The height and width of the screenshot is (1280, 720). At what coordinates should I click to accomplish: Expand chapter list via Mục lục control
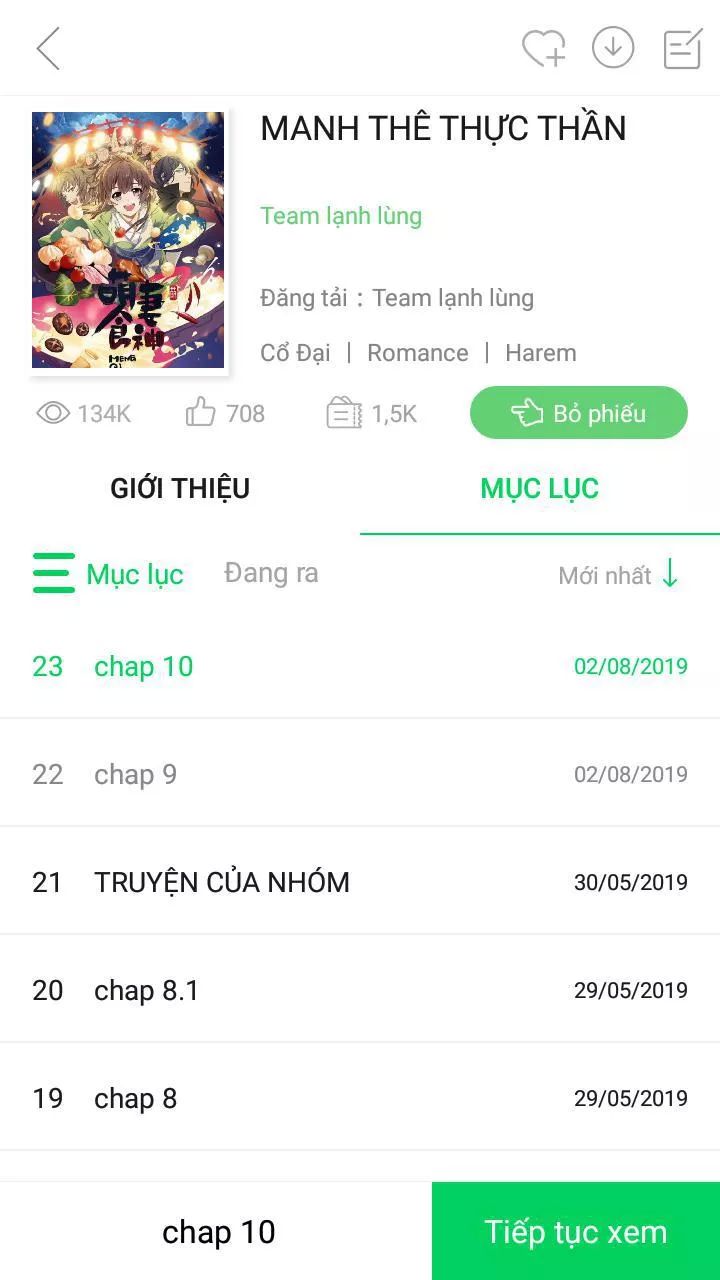click(133, 573)
